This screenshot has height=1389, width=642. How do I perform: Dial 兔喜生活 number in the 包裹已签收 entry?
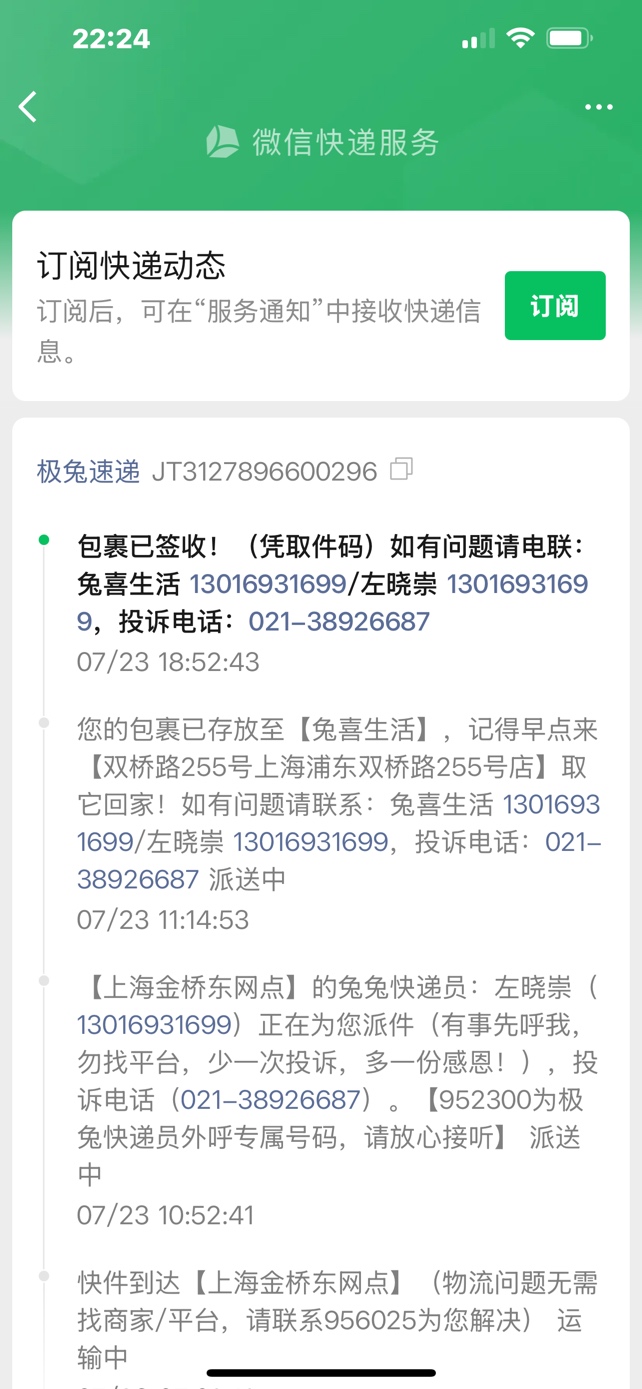pyautogui.click(x=266, y=584)
